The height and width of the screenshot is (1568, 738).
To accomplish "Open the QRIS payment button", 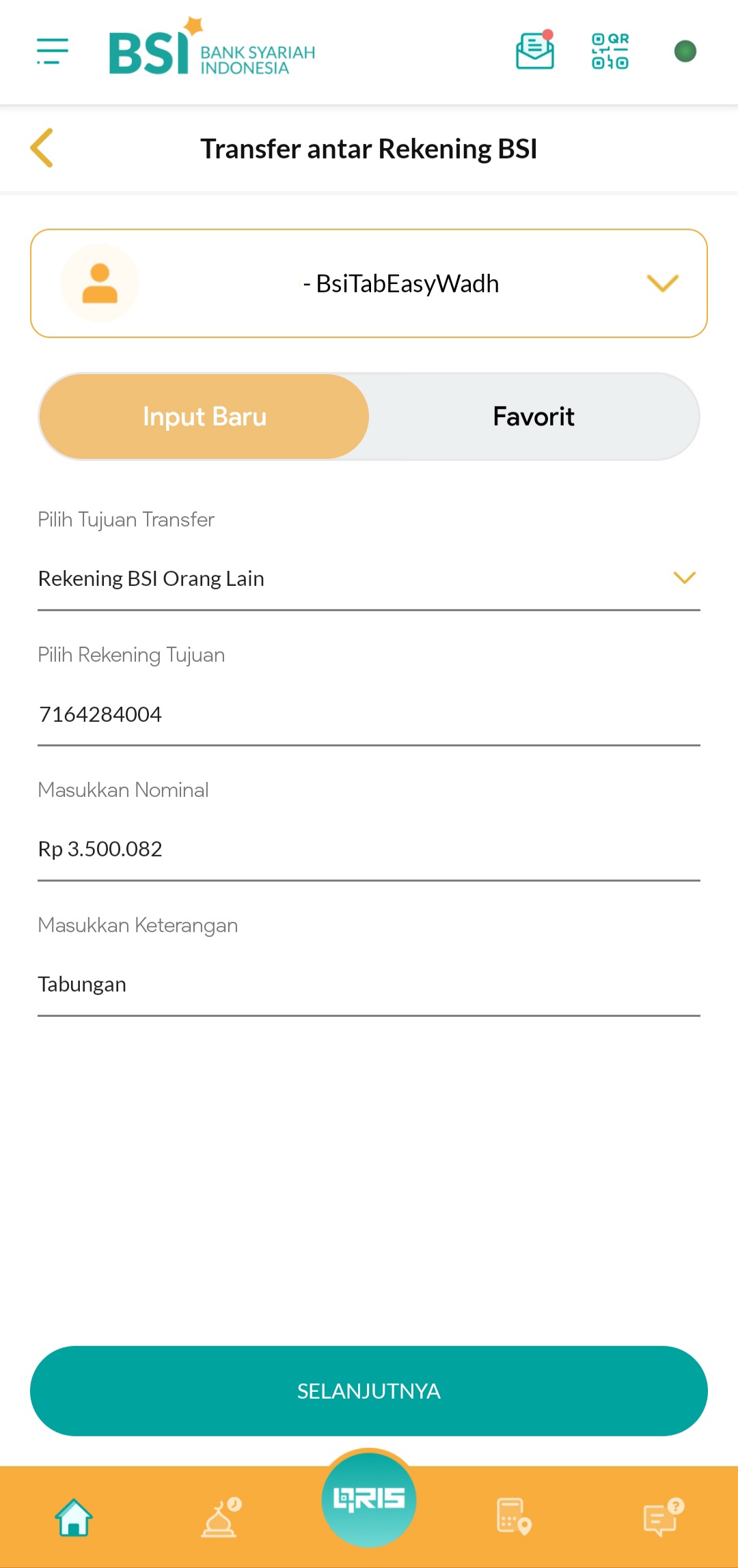I will pyautogui.click(x=369, y=1499).
